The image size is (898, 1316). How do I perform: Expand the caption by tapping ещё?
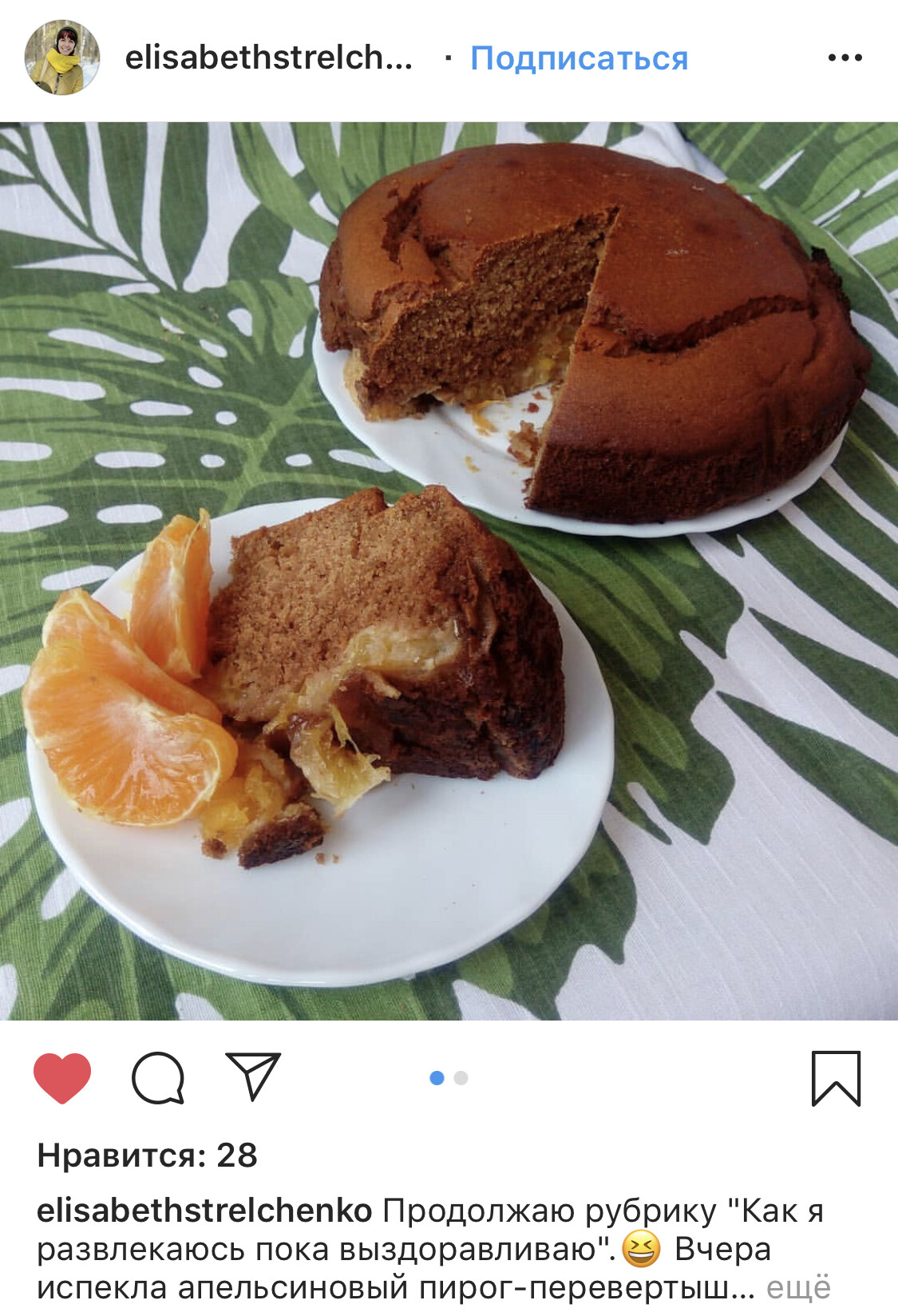point(798,1287)
